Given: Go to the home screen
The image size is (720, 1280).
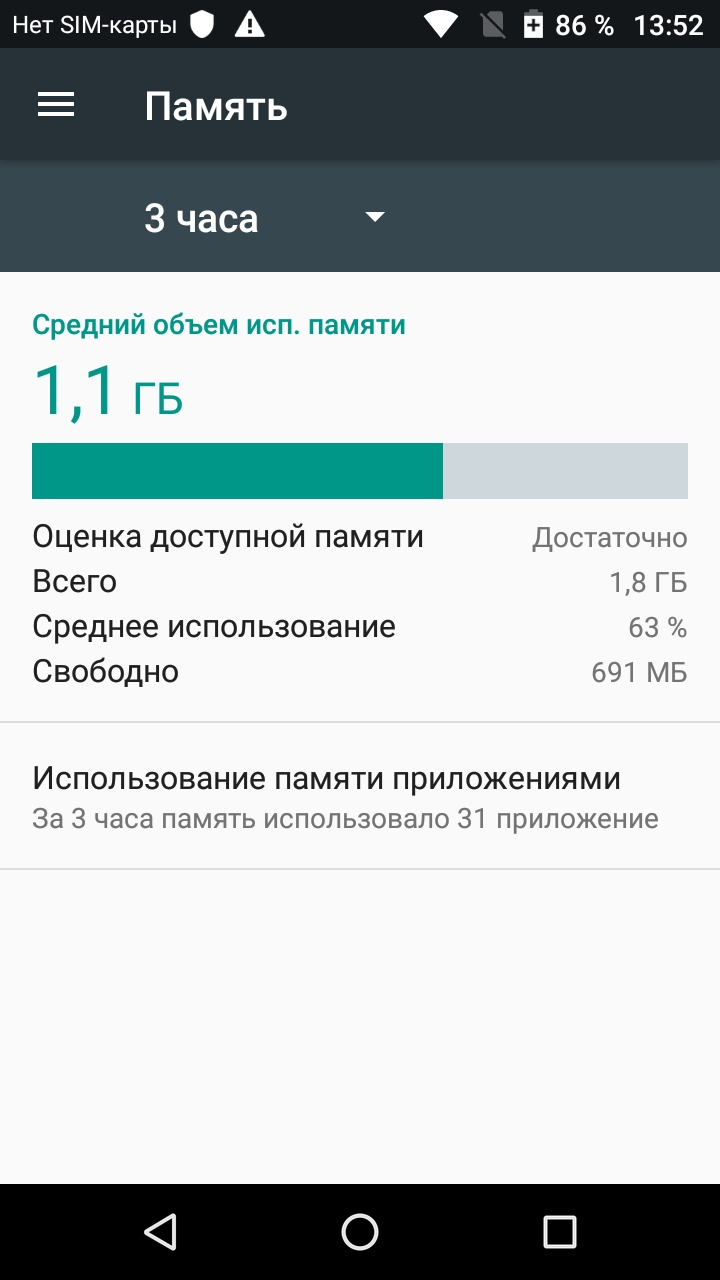Looking at the screenshot, I should click(x=360, y=1232).
